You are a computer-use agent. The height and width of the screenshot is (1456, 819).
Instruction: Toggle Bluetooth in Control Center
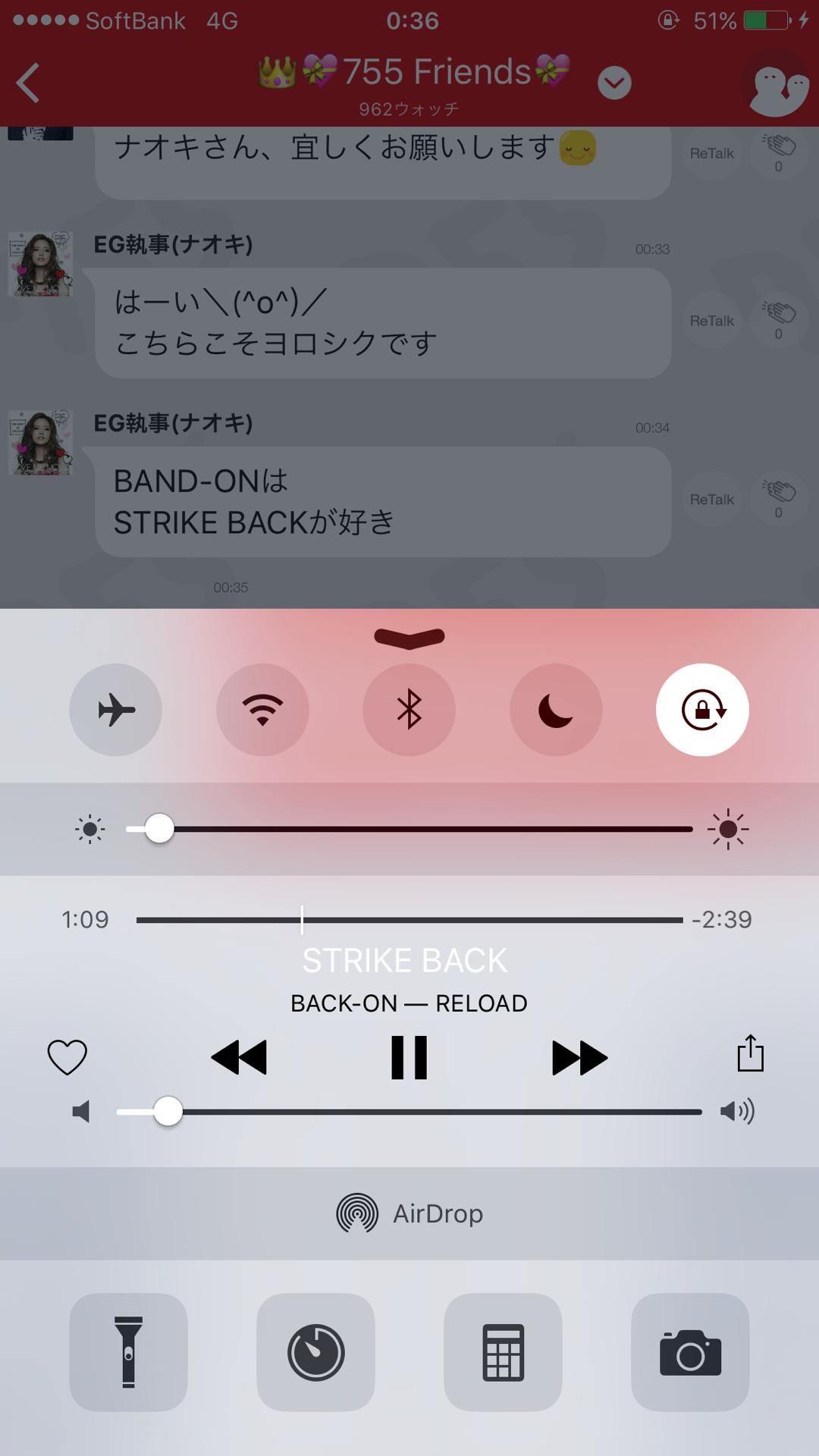point(409,710)
